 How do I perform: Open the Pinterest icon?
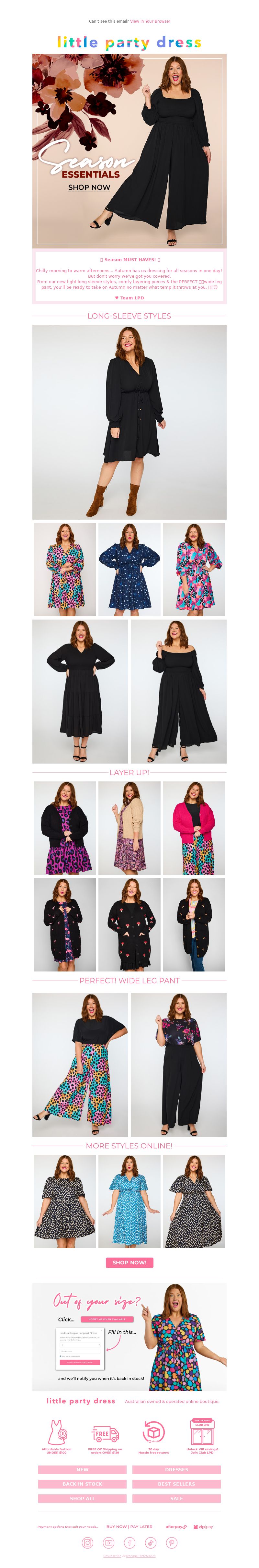coord(172,1542)
